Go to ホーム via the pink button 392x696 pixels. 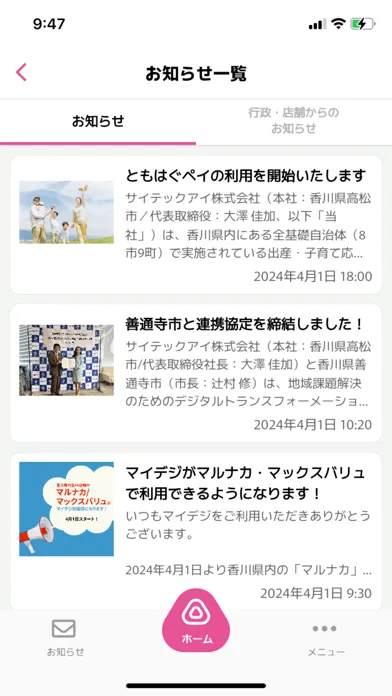pos(196,621)
